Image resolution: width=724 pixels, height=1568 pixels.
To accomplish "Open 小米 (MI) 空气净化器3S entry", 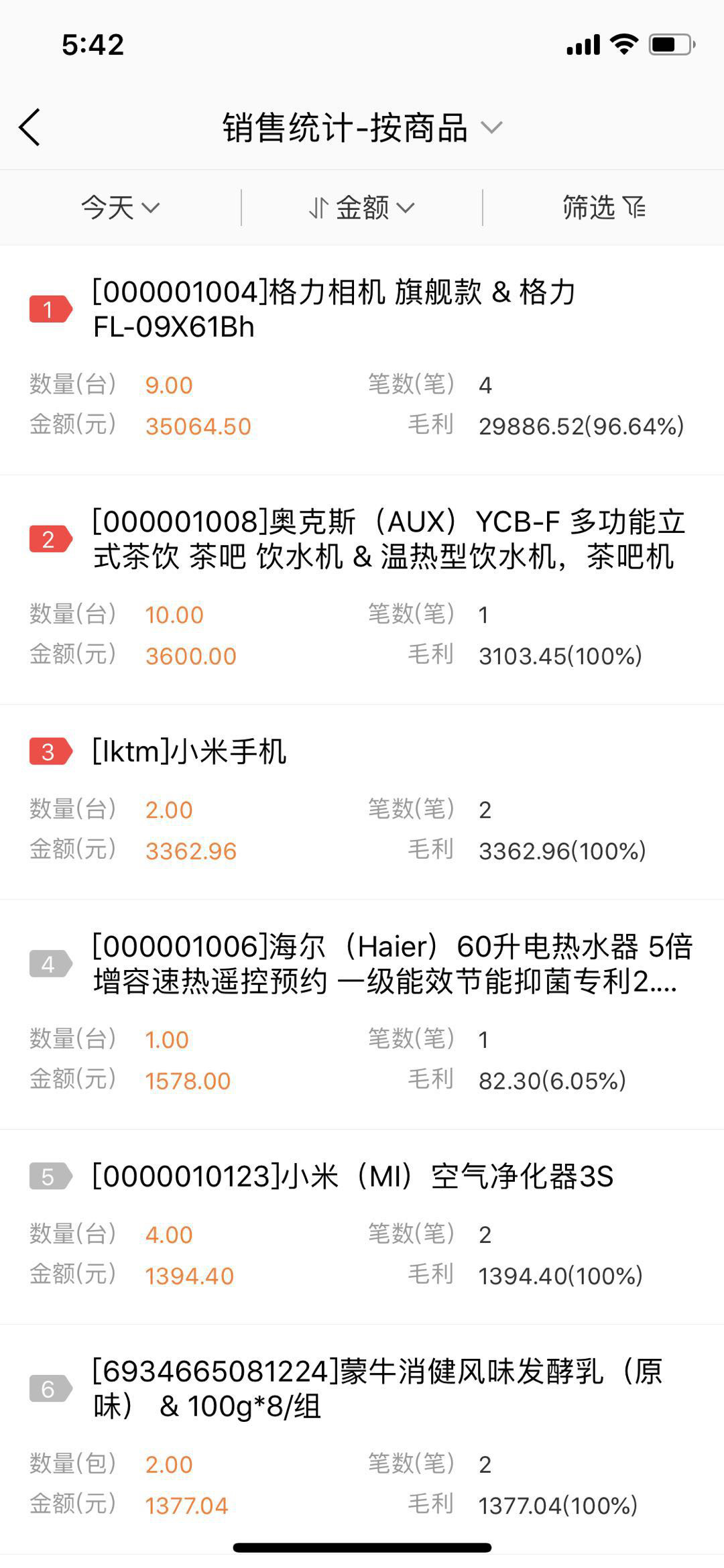I will pyautogui.click(x=362, y=1227).
